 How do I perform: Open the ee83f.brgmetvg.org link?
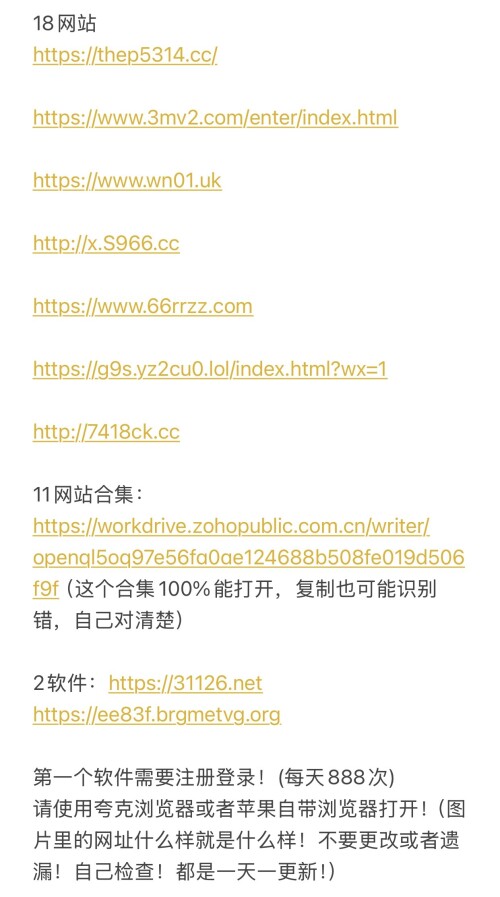[157, 715]
